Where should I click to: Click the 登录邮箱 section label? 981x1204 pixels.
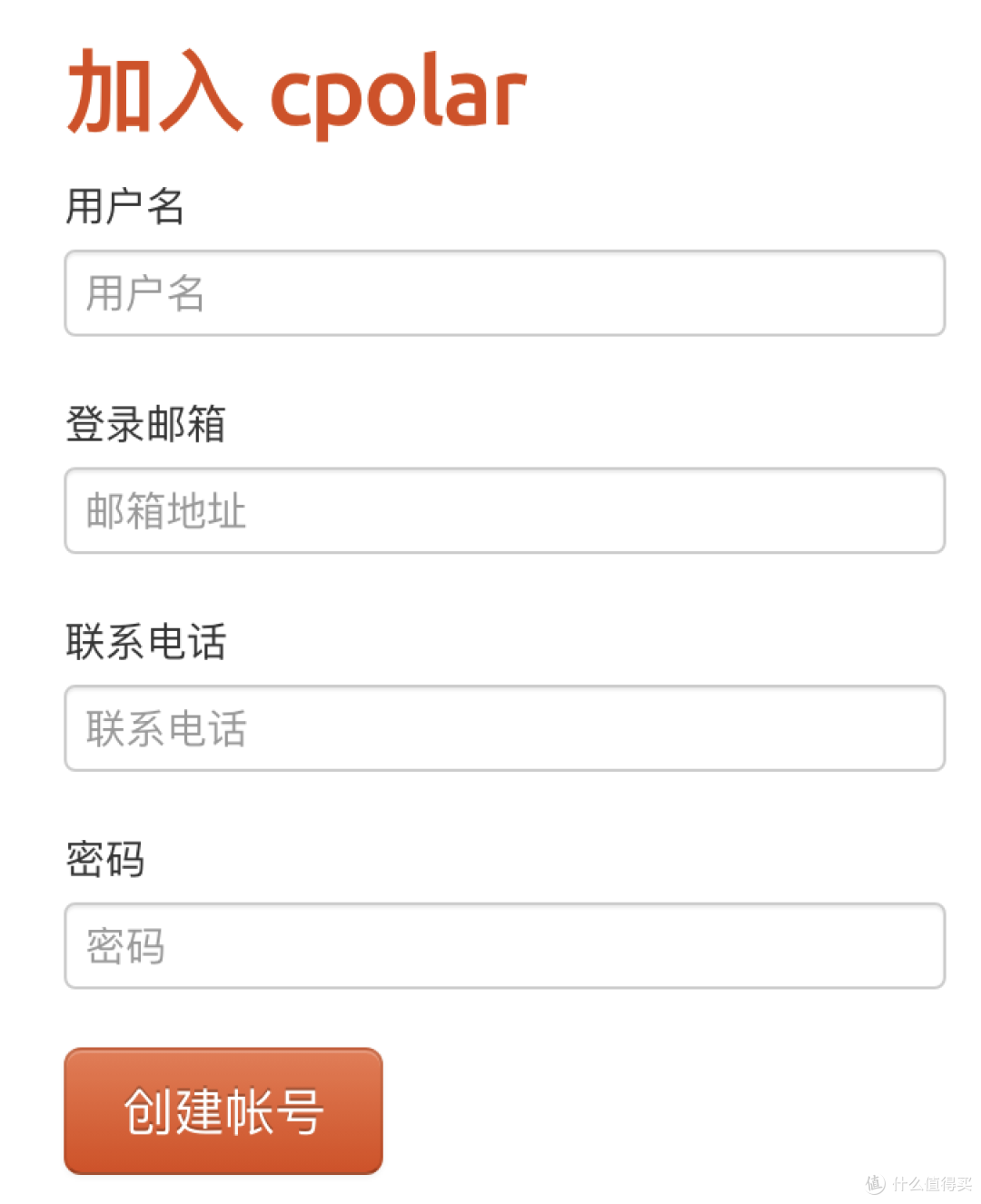[x=148, y=423]
